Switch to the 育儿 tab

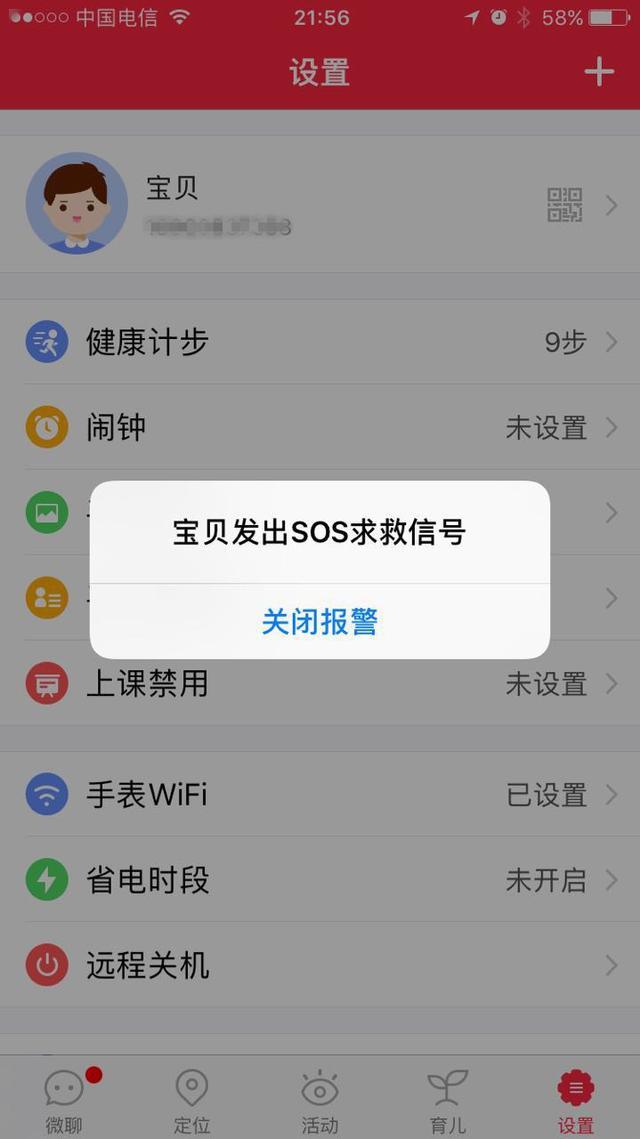447,1100
